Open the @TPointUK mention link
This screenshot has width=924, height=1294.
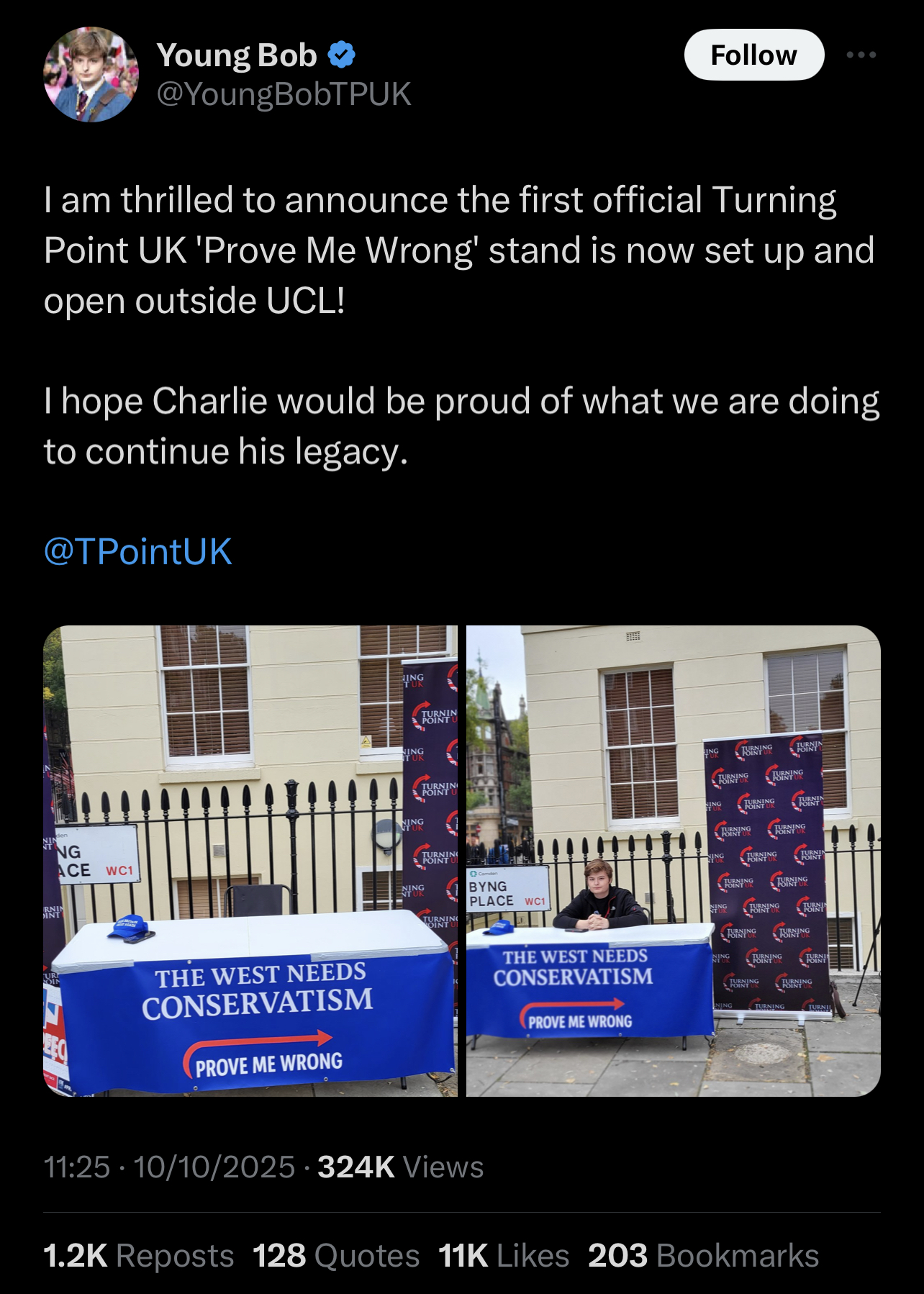tap(138, 551)
